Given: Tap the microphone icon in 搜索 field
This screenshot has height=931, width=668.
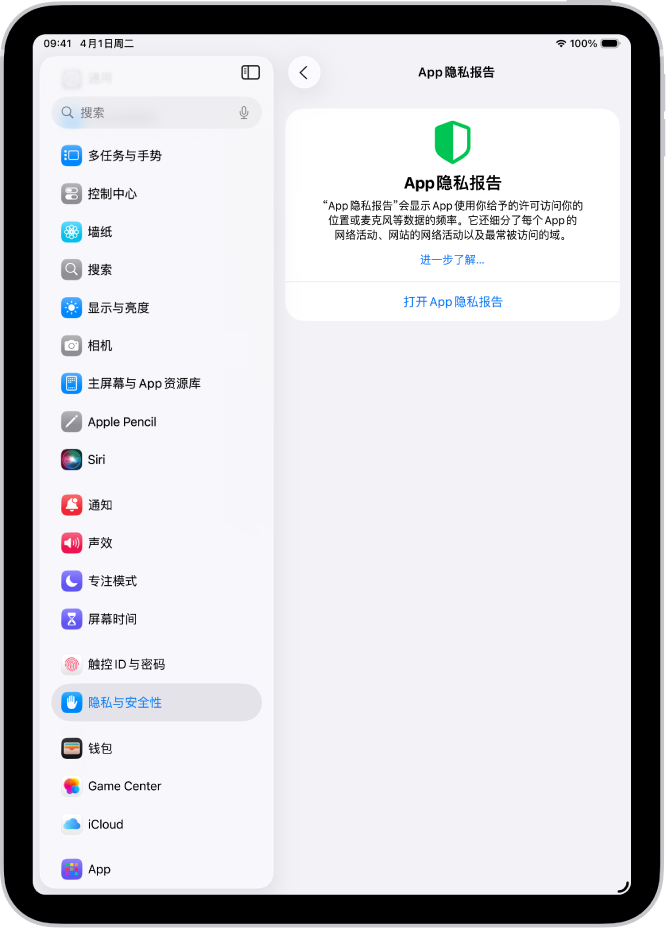Looking at the screenshot, I should pos(244,113).
